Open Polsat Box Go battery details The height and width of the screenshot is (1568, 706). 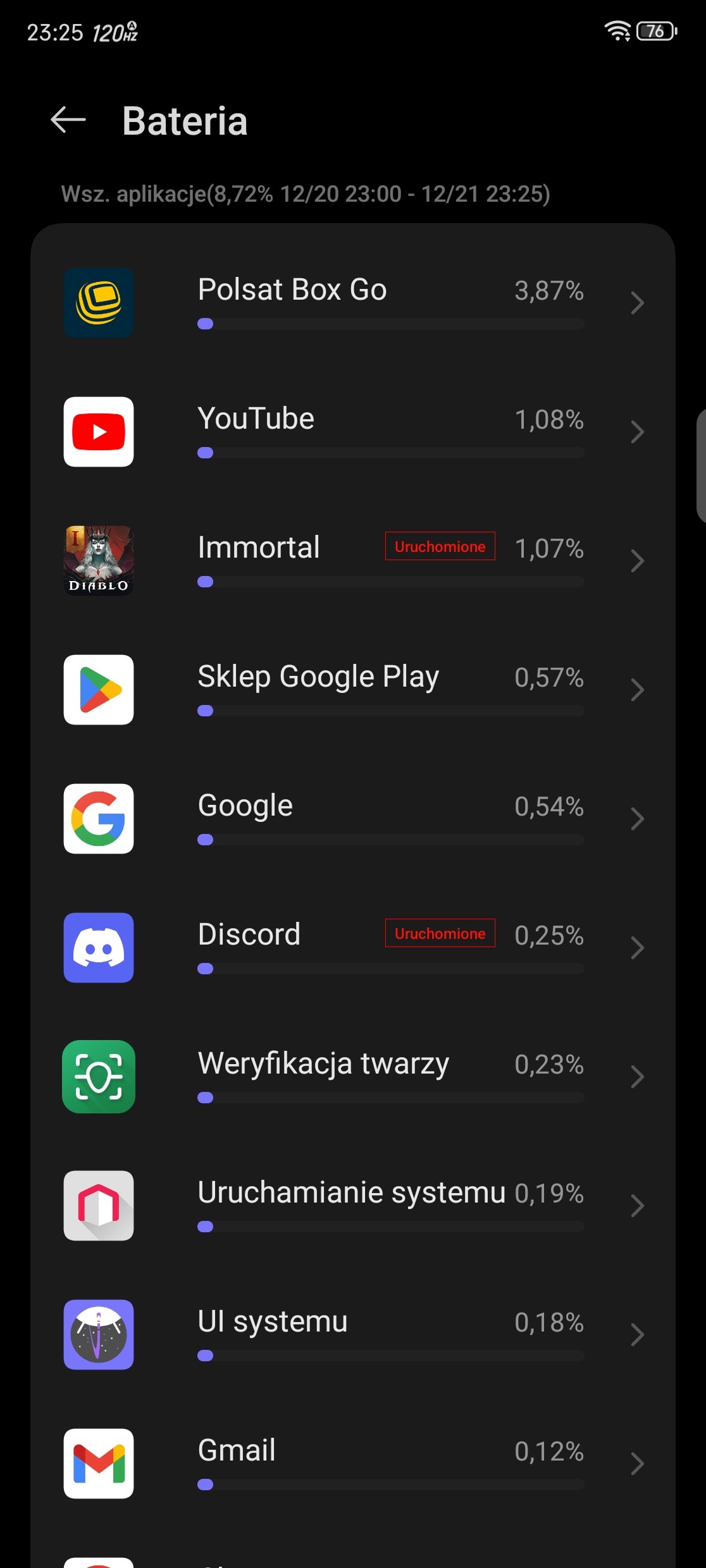(353, 303)
